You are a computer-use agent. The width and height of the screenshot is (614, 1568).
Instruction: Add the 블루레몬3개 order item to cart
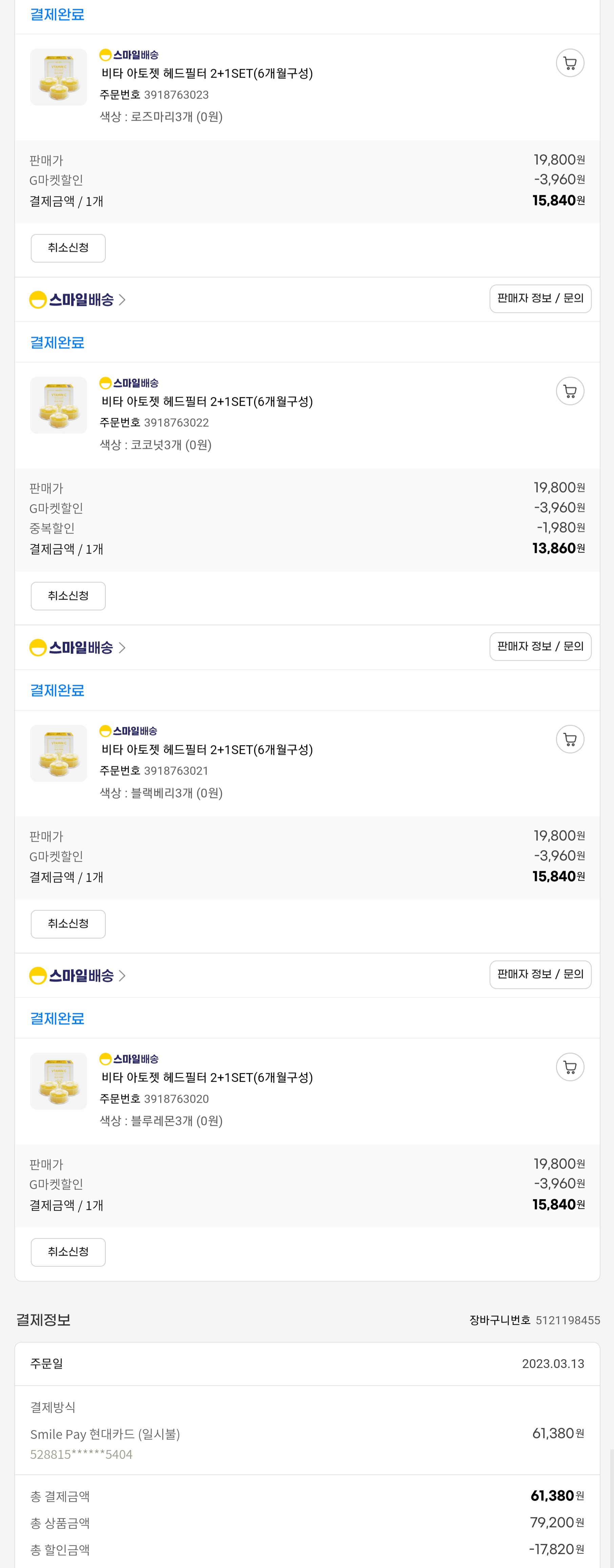click(x=570, y=1067)
